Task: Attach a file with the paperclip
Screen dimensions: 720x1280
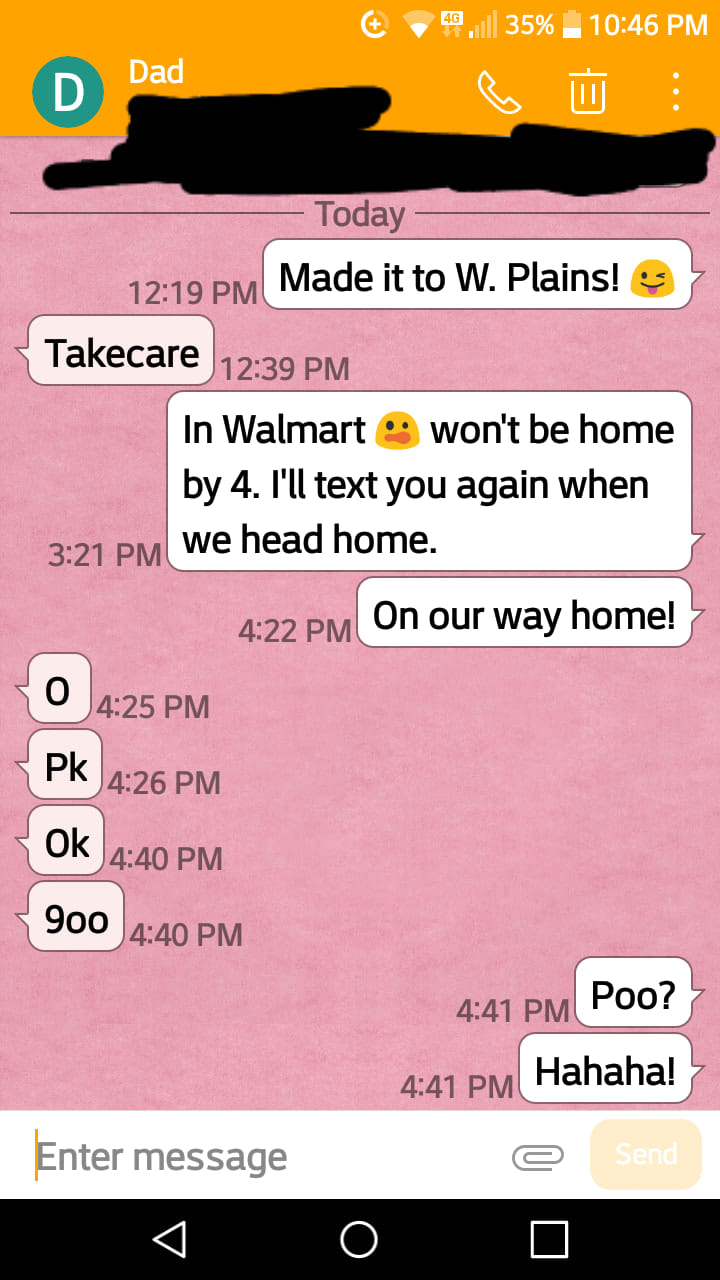Action: click(538, 1156)
